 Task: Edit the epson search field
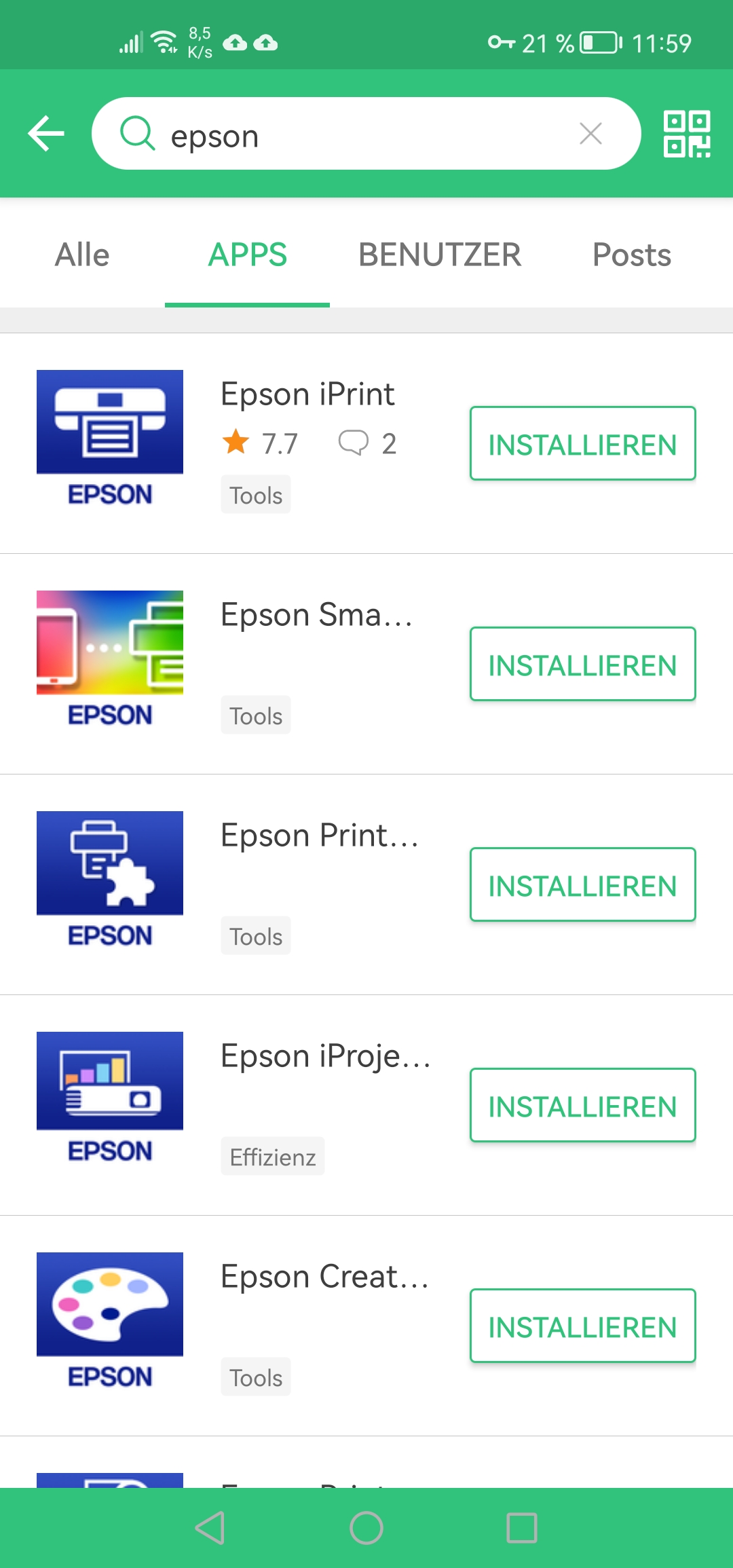pyautogui.click(x=366, y=134)
